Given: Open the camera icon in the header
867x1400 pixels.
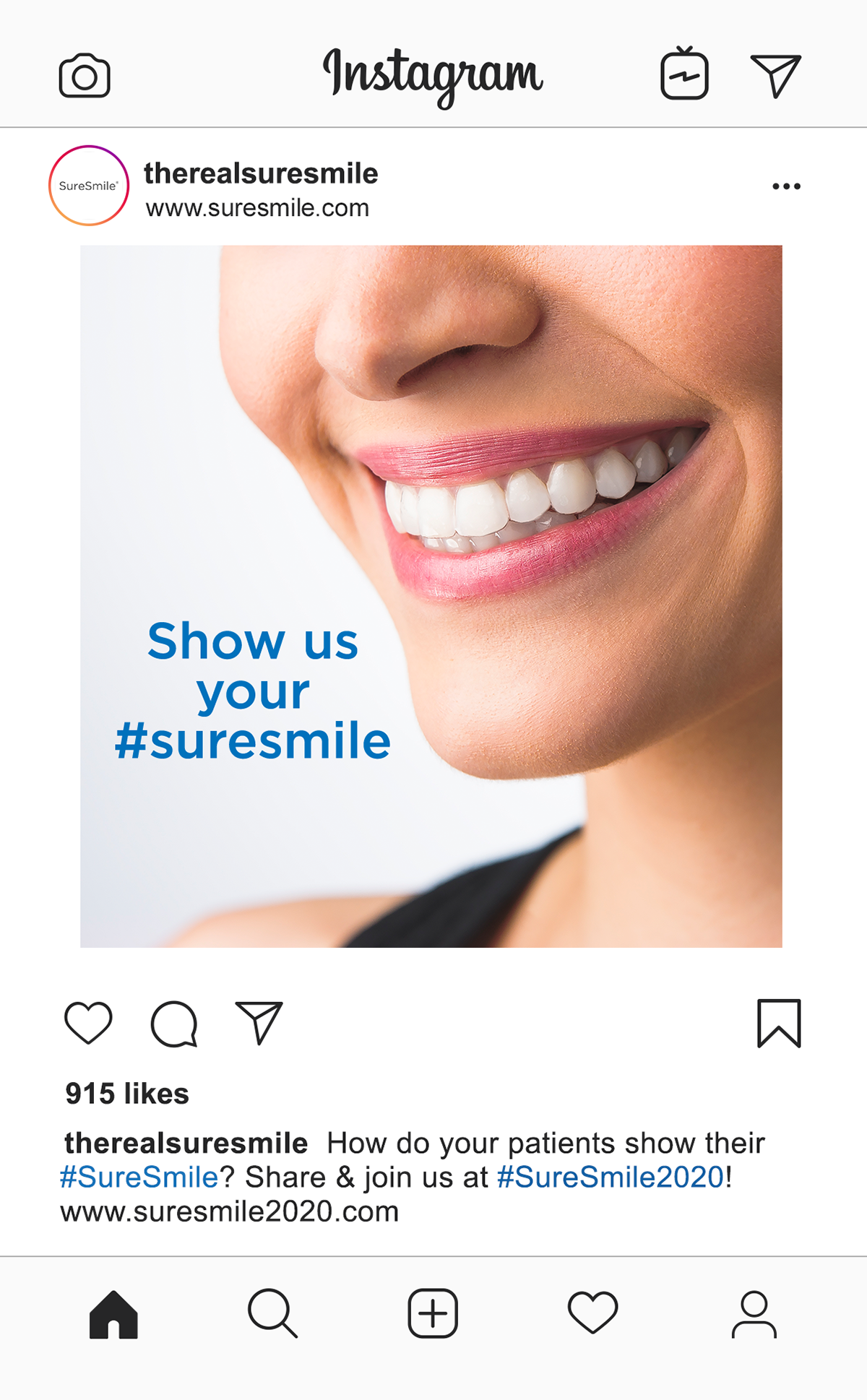Looking at the screenshot, I should [x=85, y=75].
